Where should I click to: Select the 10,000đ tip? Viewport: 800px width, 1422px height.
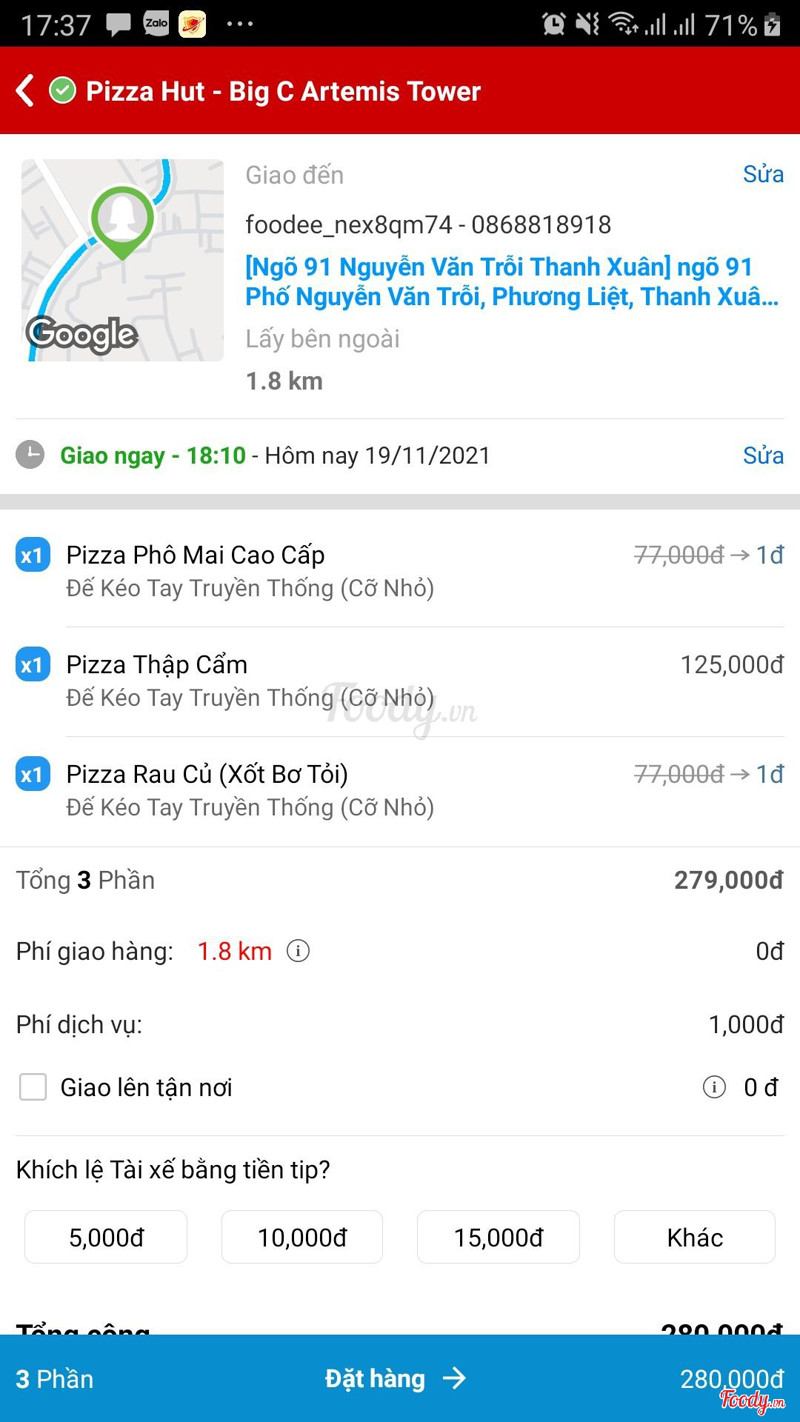tap(302, 1237)
